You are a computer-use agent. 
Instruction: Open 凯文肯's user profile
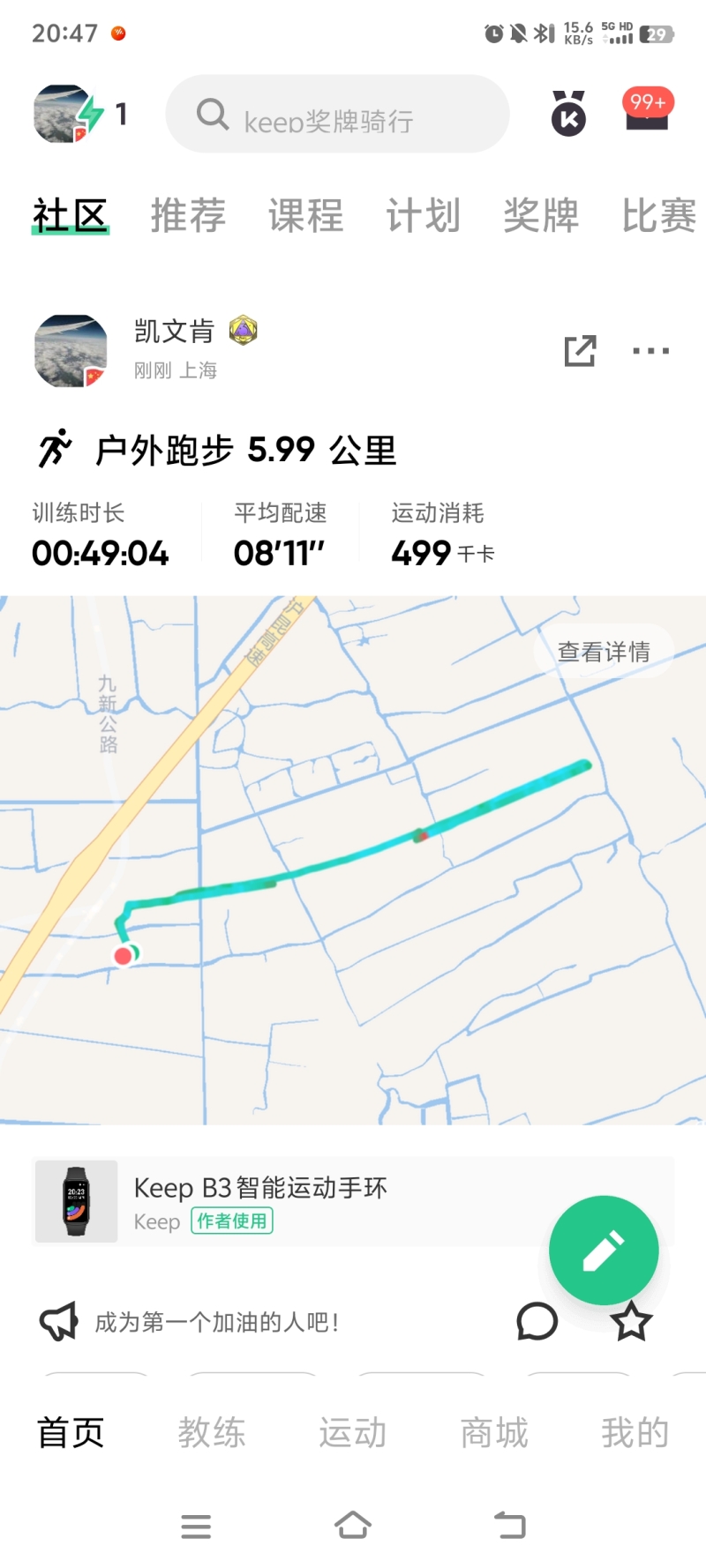click(71, 350)
